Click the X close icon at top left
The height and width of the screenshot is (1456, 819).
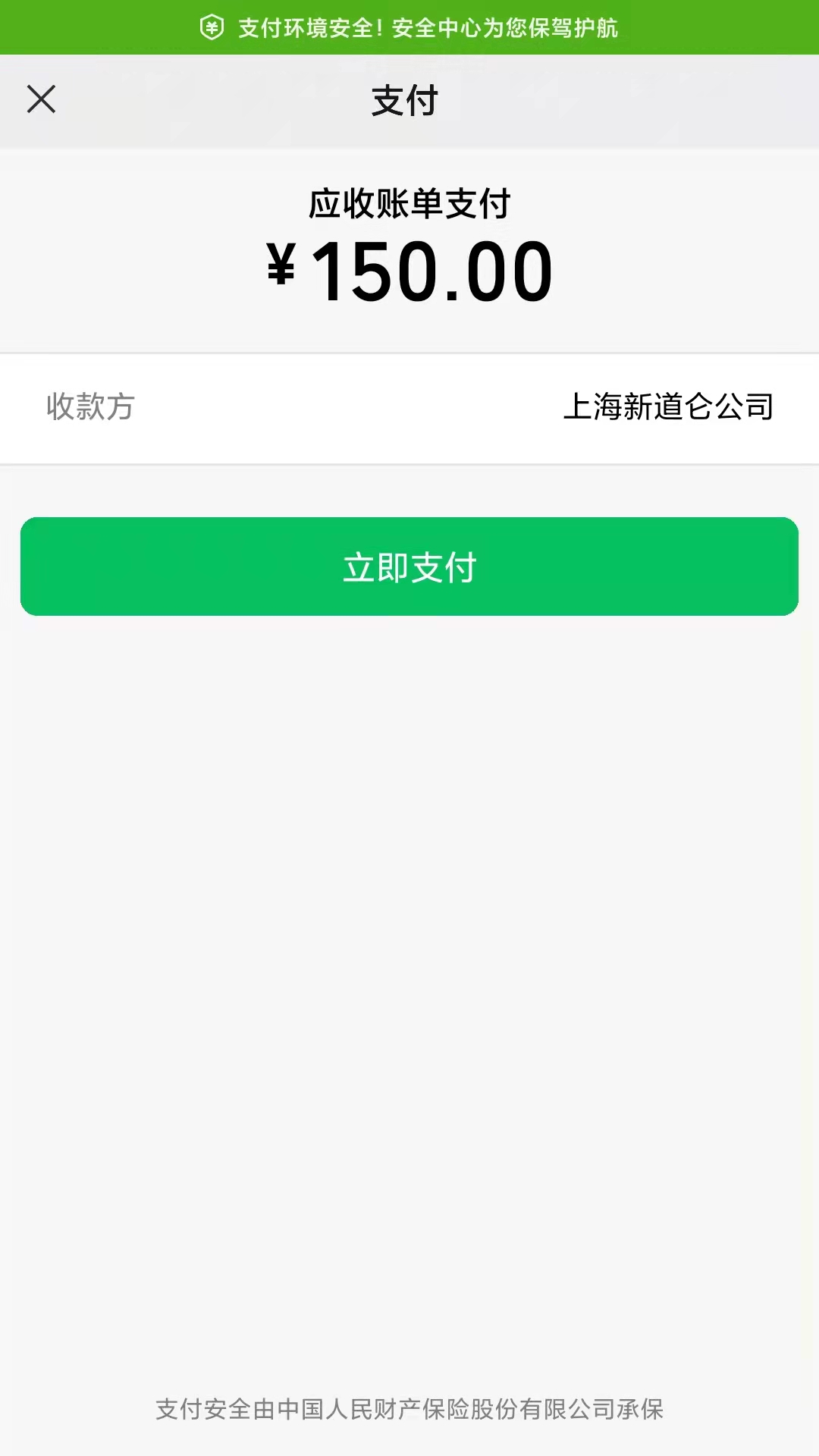coord(40,99)
